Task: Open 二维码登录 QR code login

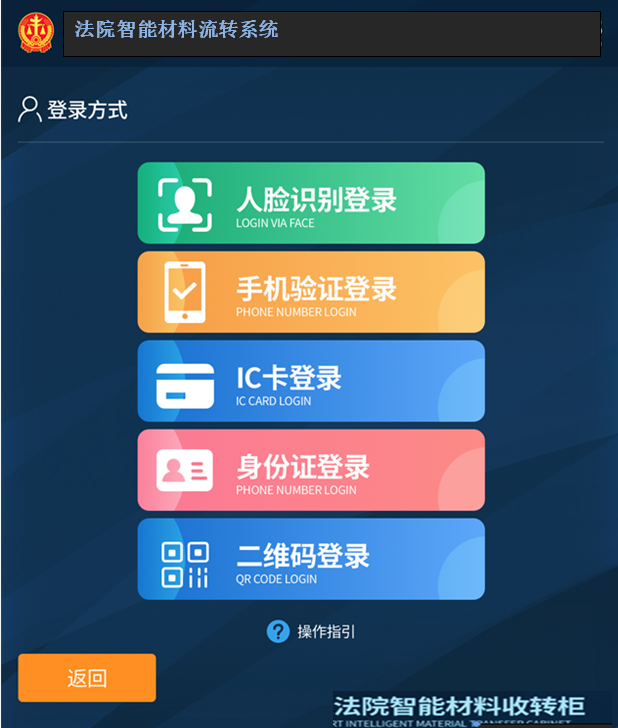Action: (311, 559)
